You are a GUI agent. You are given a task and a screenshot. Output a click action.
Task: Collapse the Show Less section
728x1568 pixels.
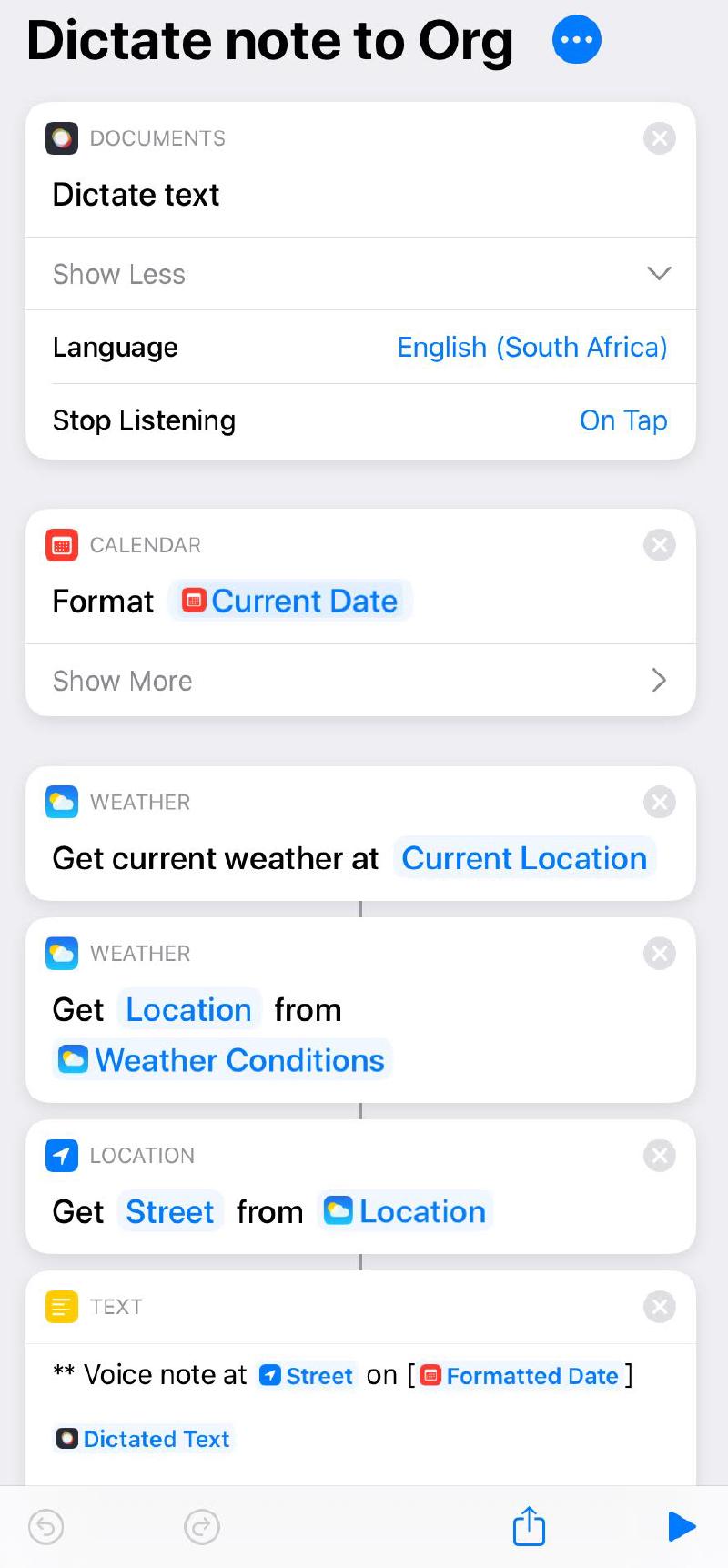tap(360, 274)
